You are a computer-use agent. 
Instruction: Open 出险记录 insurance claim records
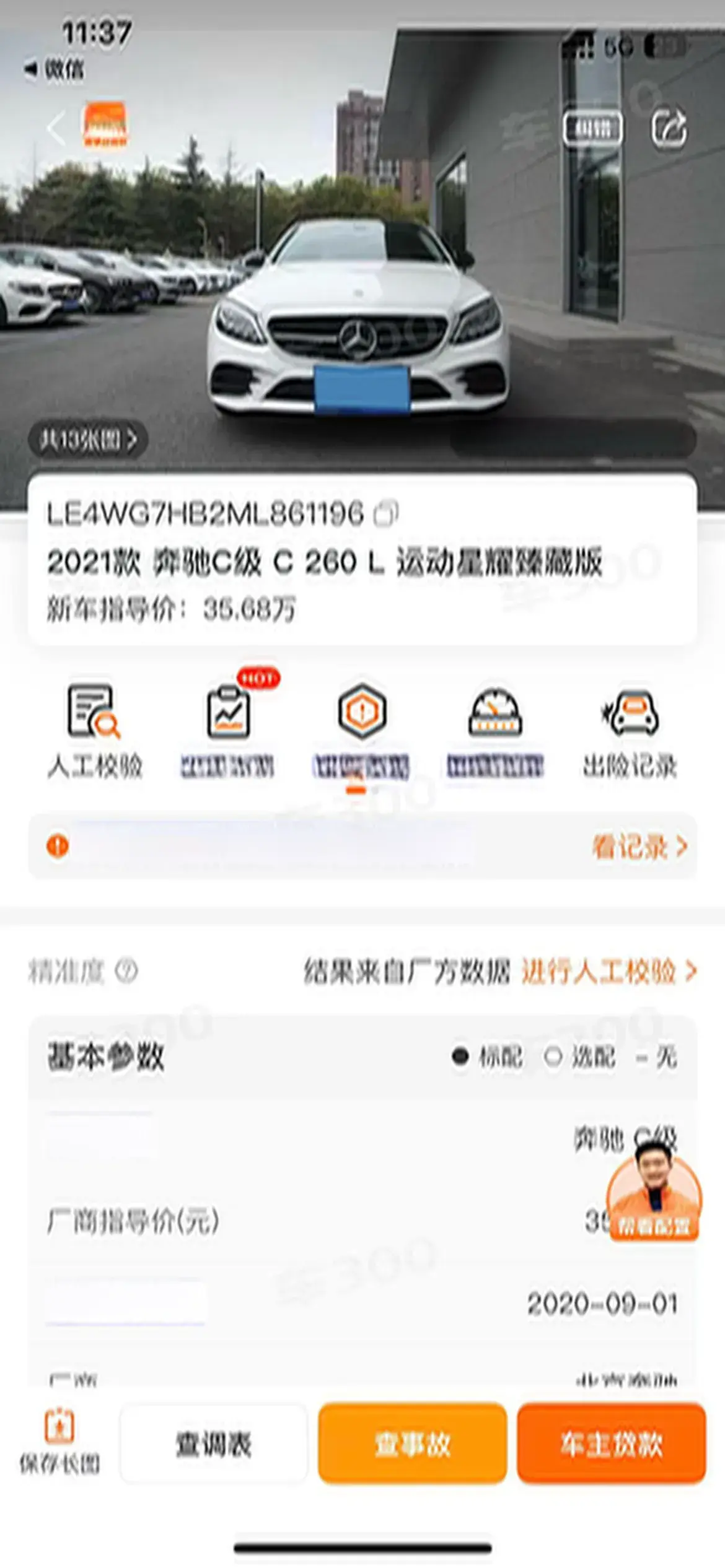click(x=630, y=731)
